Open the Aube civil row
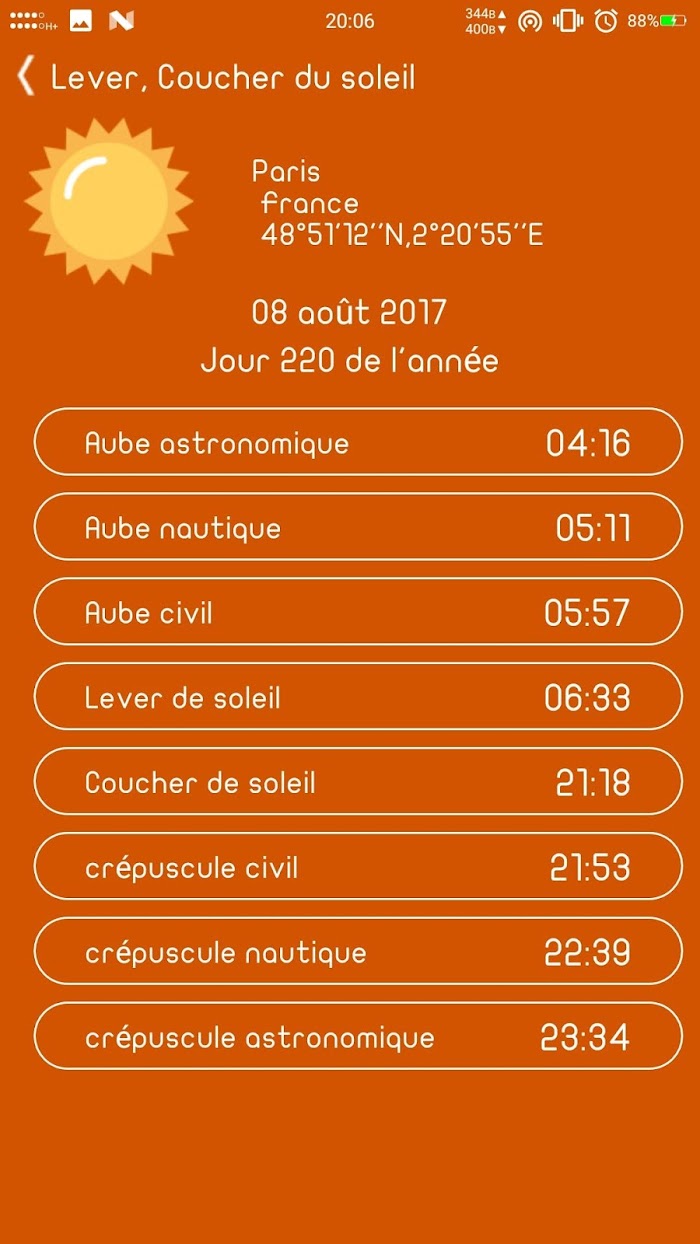 click(358, 612)
